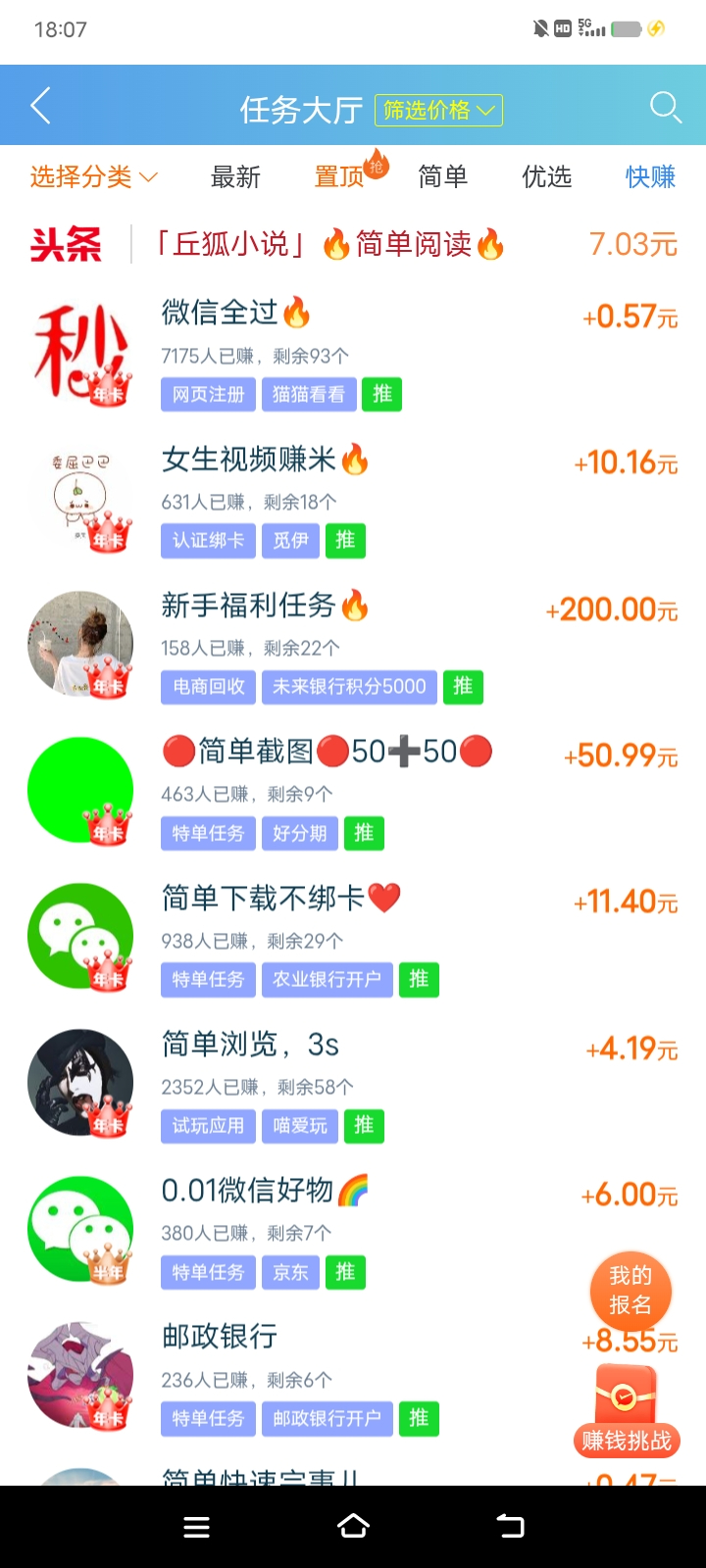Switch to the 最新 tab
The width and height of the screenshot is (706, 1568).
coord(235,177)
